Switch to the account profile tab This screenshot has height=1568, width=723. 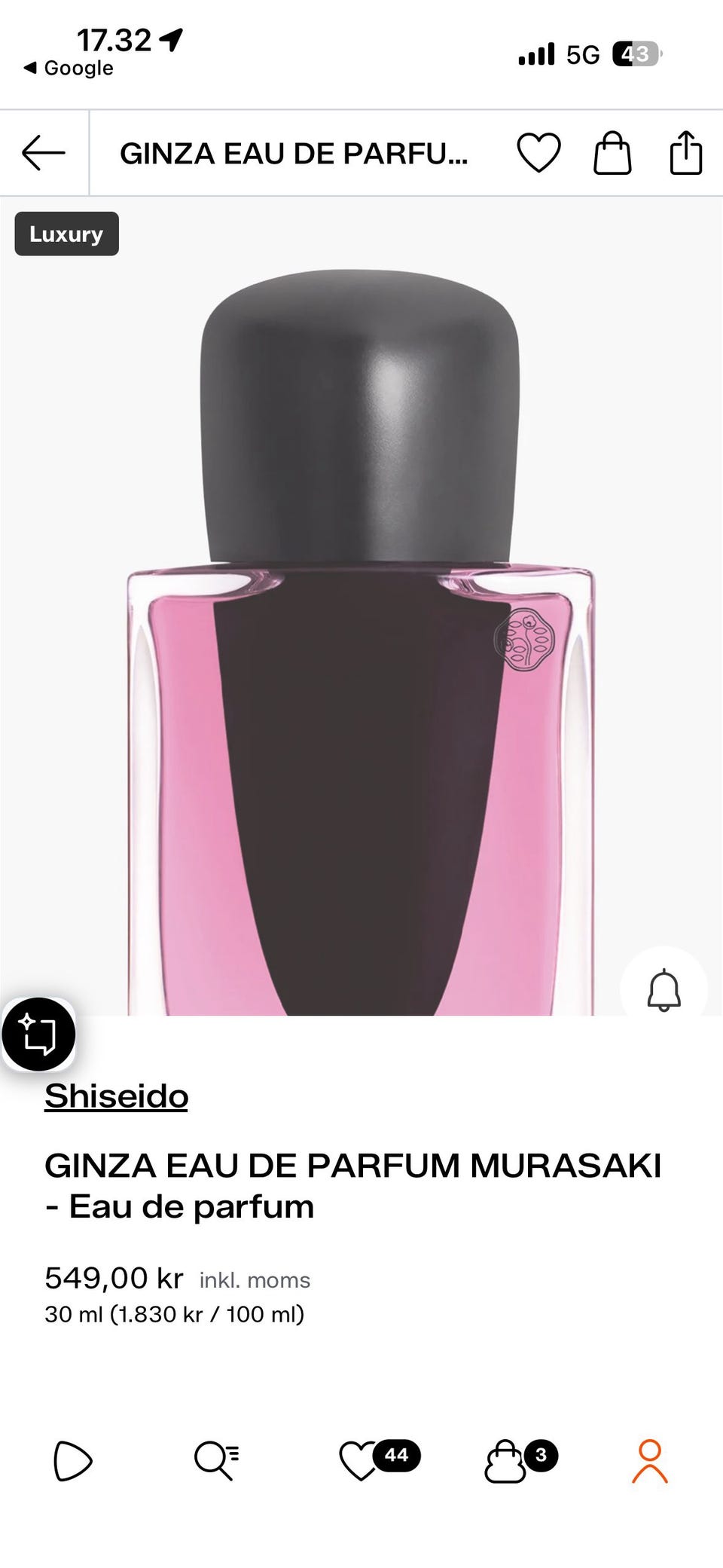[649, 1461]
